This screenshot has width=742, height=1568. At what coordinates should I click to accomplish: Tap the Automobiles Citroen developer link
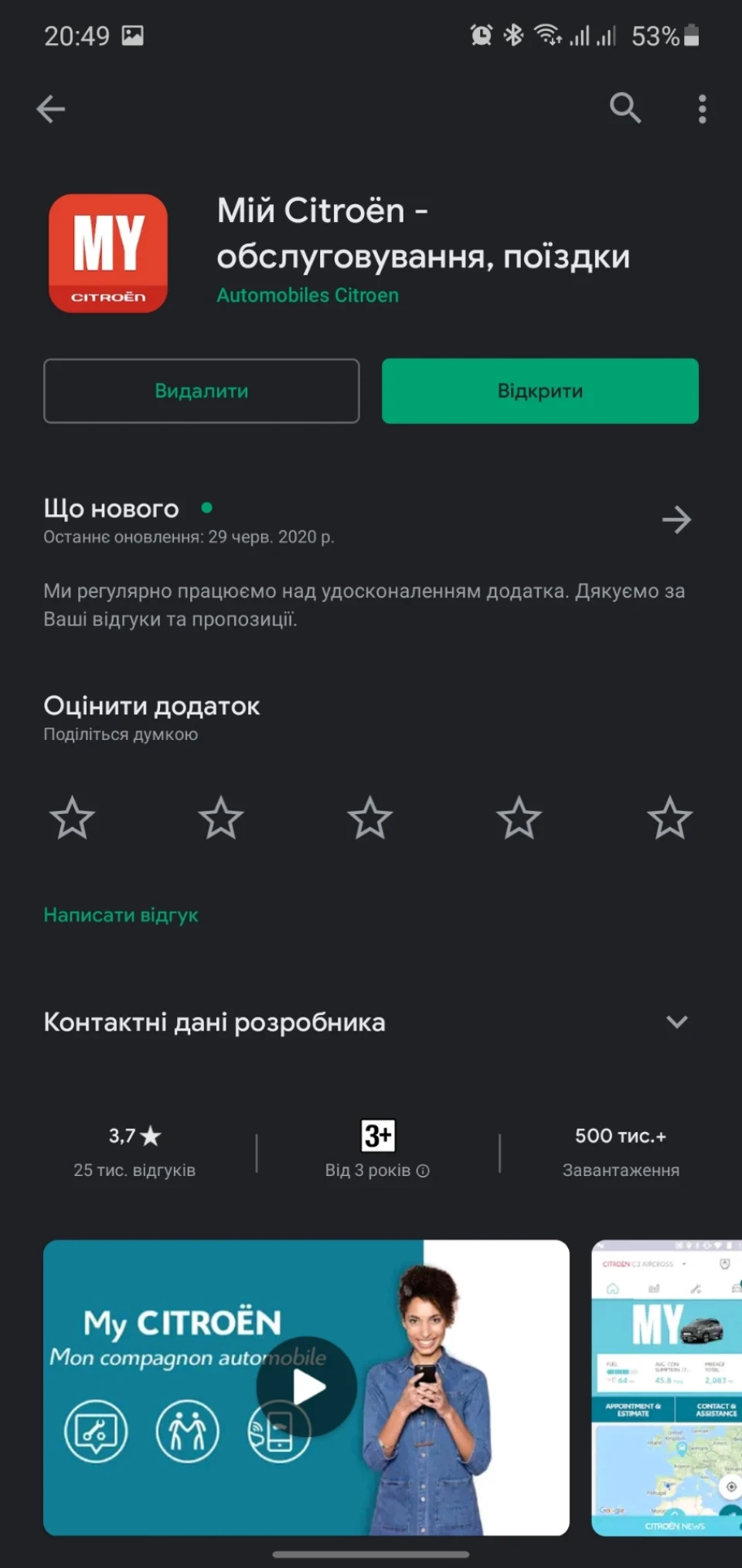pos(308,295)
